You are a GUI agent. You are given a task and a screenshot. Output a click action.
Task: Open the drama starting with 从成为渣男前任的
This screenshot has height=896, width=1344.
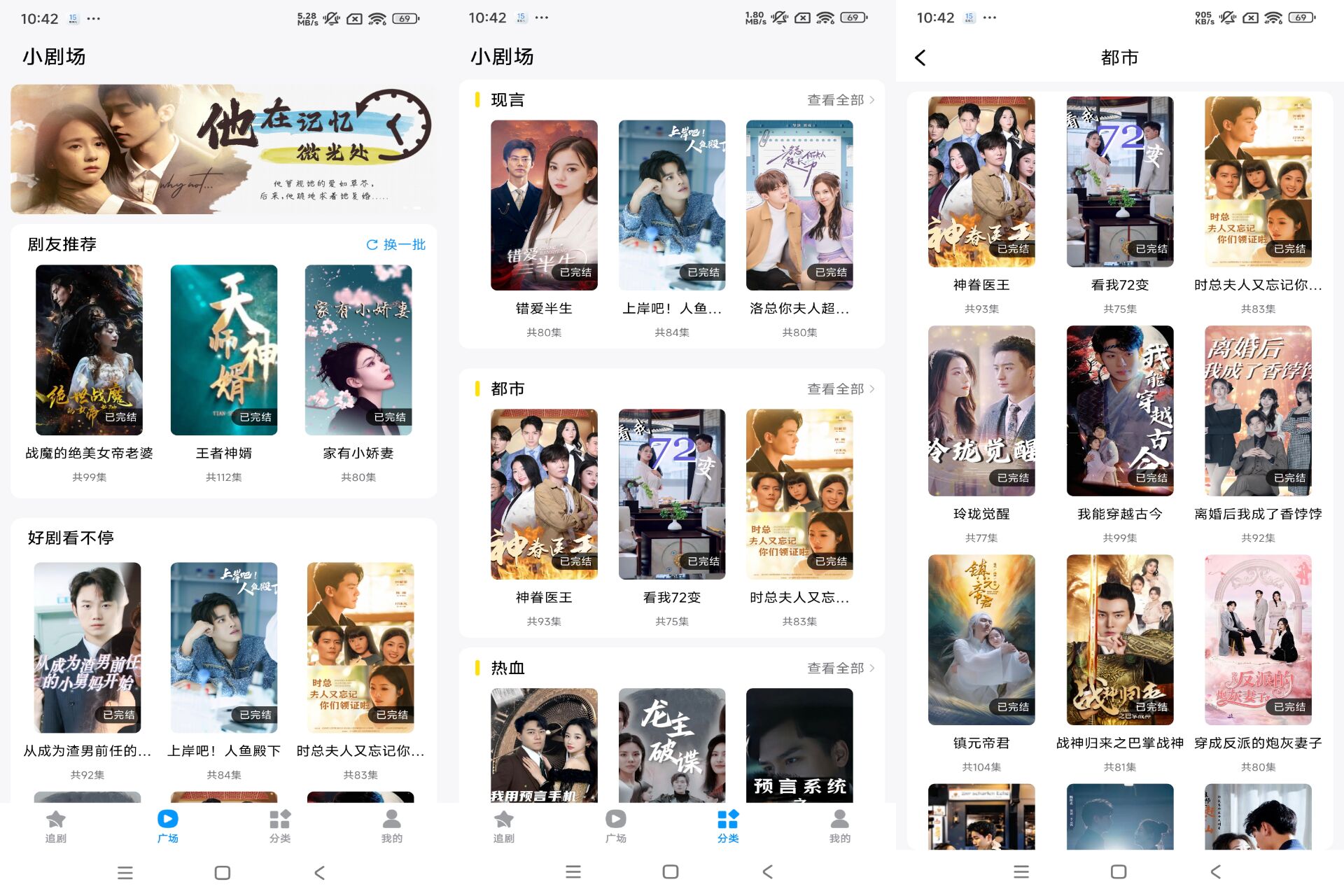[x=87, y=647]
